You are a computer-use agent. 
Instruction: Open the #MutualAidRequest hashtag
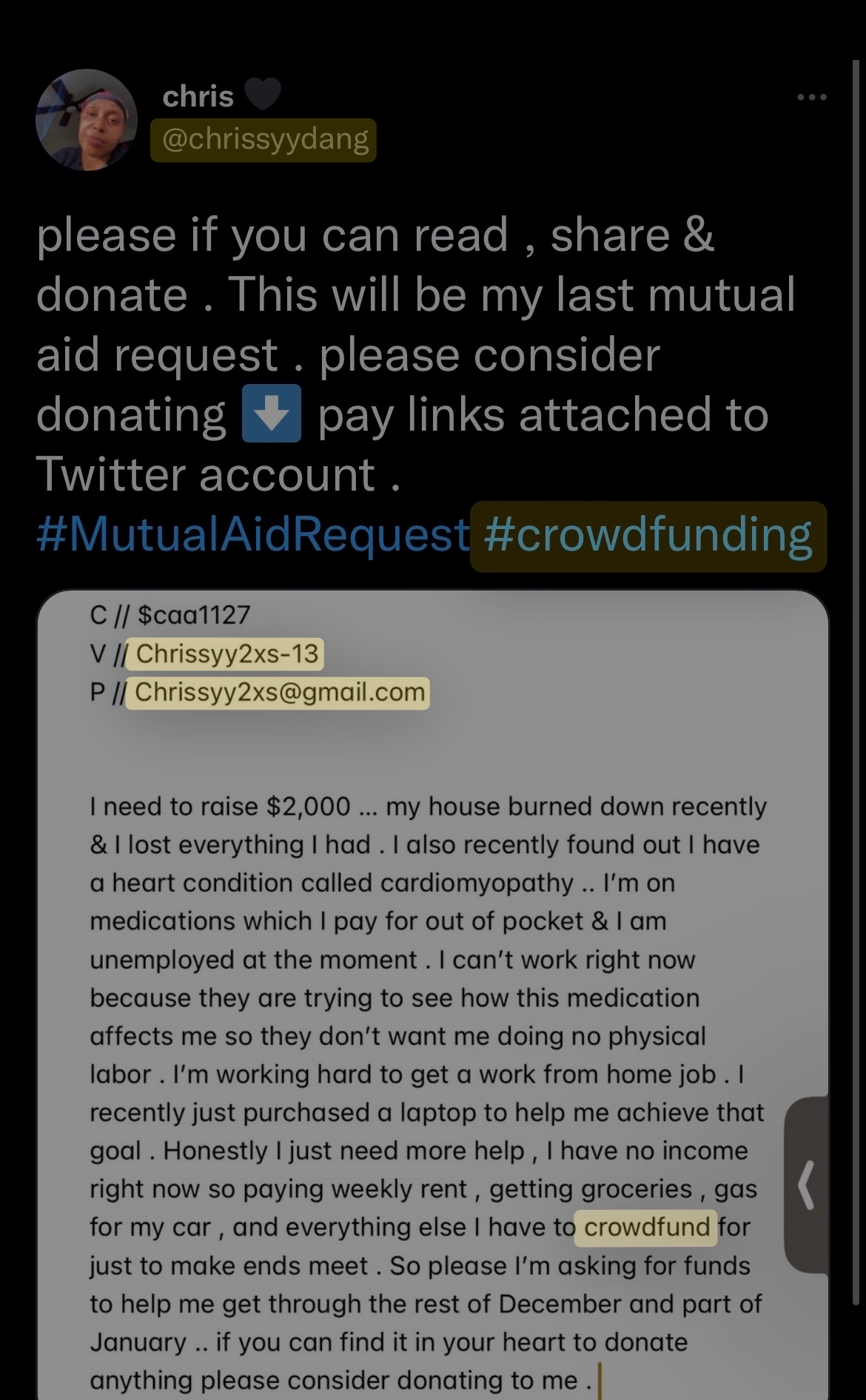pos(252,534)
